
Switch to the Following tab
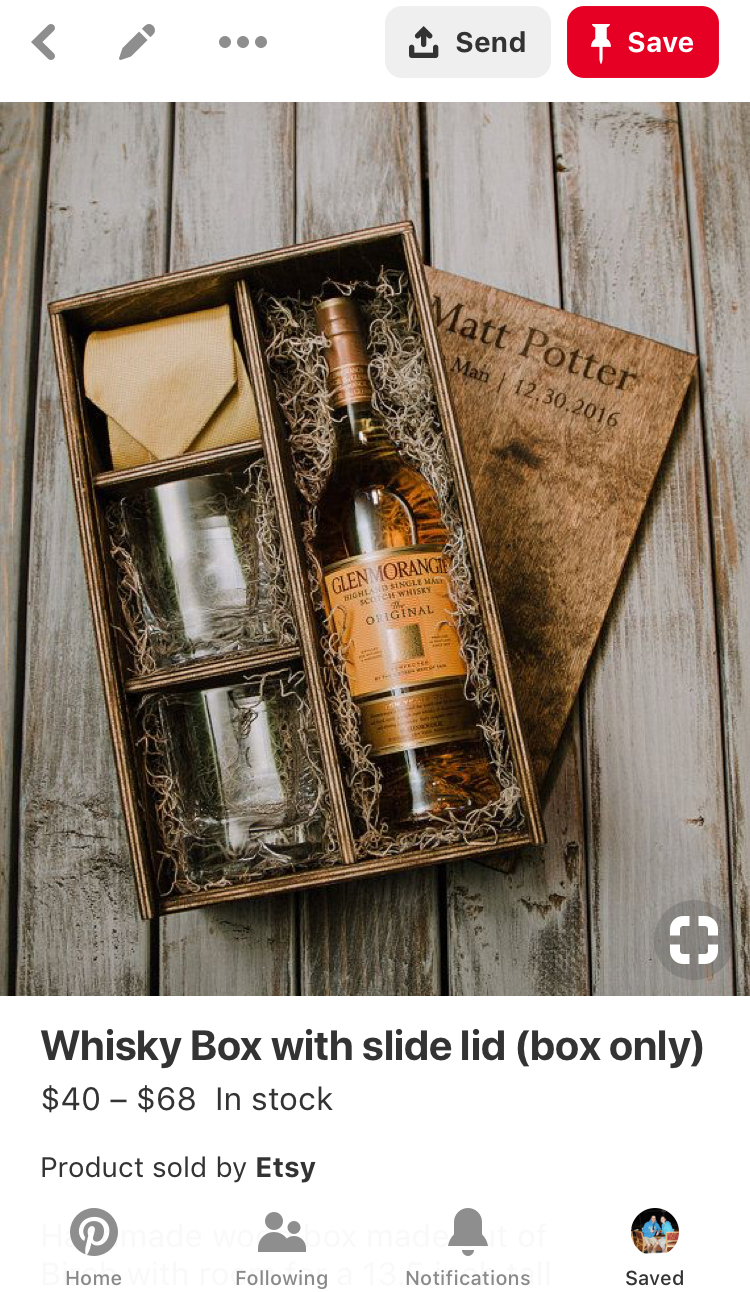point(281,1246)
